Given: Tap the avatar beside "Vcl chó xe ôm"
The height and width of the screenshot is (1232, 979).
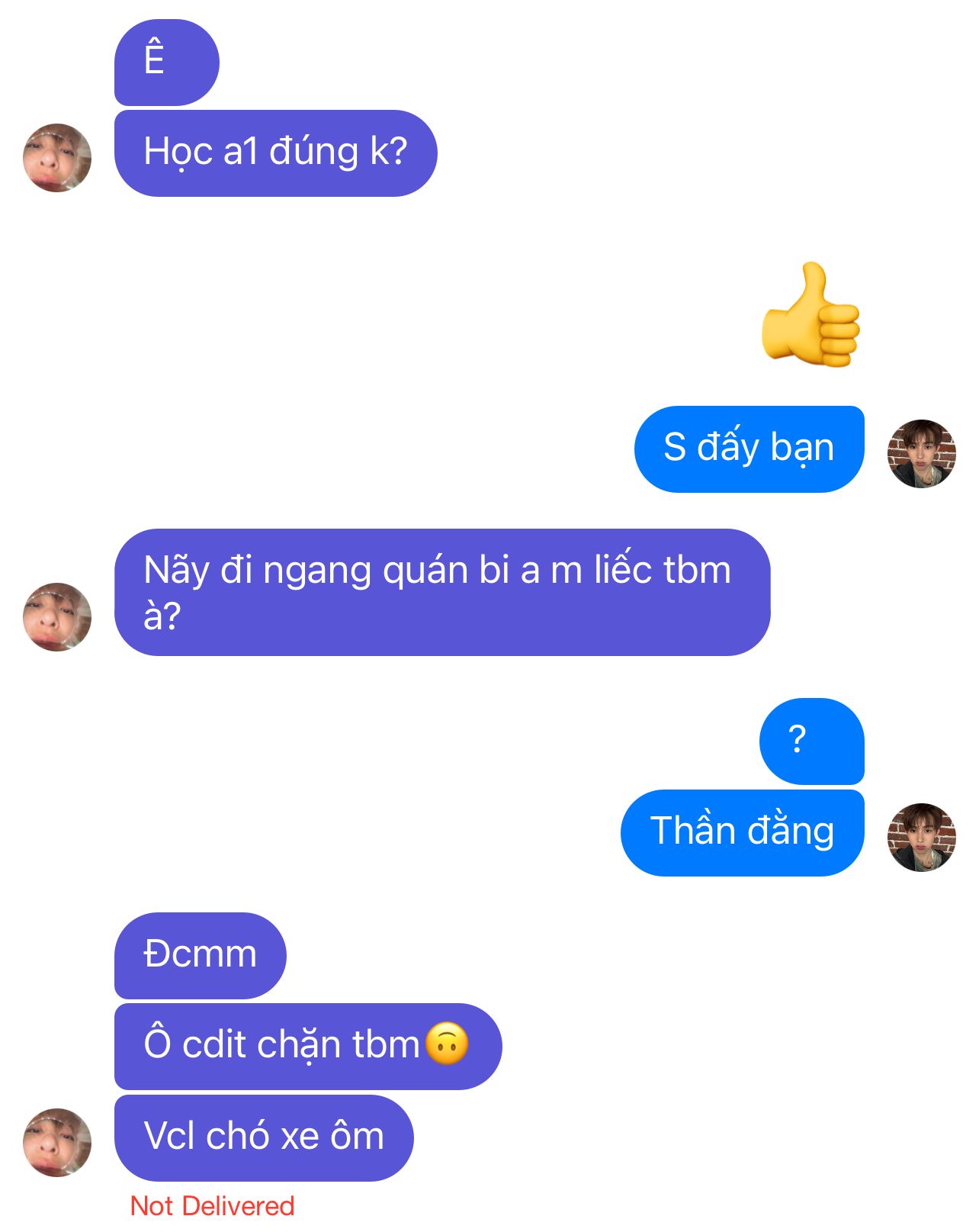Looking at the screenshot, I should [57, 1142].
